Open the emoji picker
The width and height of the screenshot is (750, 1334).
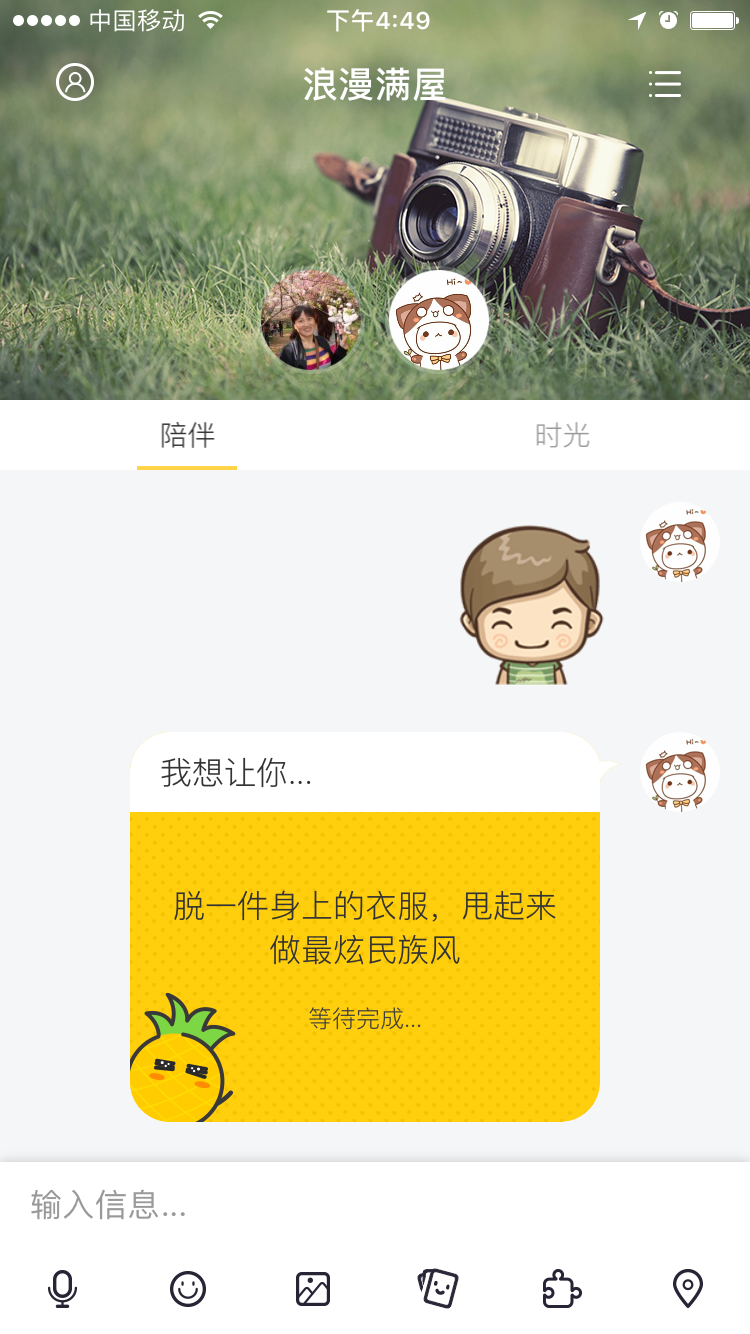click(188, 1289)
